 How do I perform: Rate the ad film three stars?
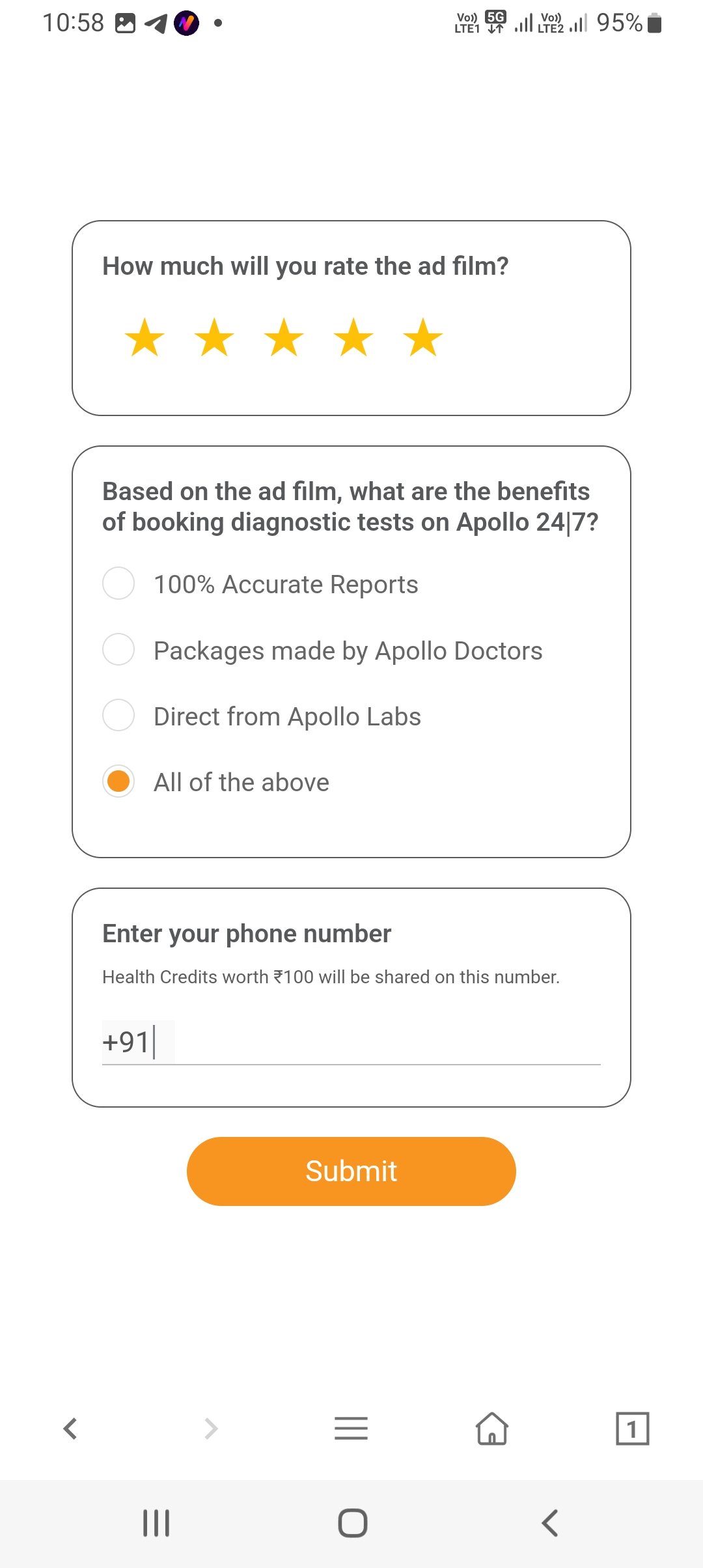click(x=284, y=338)
